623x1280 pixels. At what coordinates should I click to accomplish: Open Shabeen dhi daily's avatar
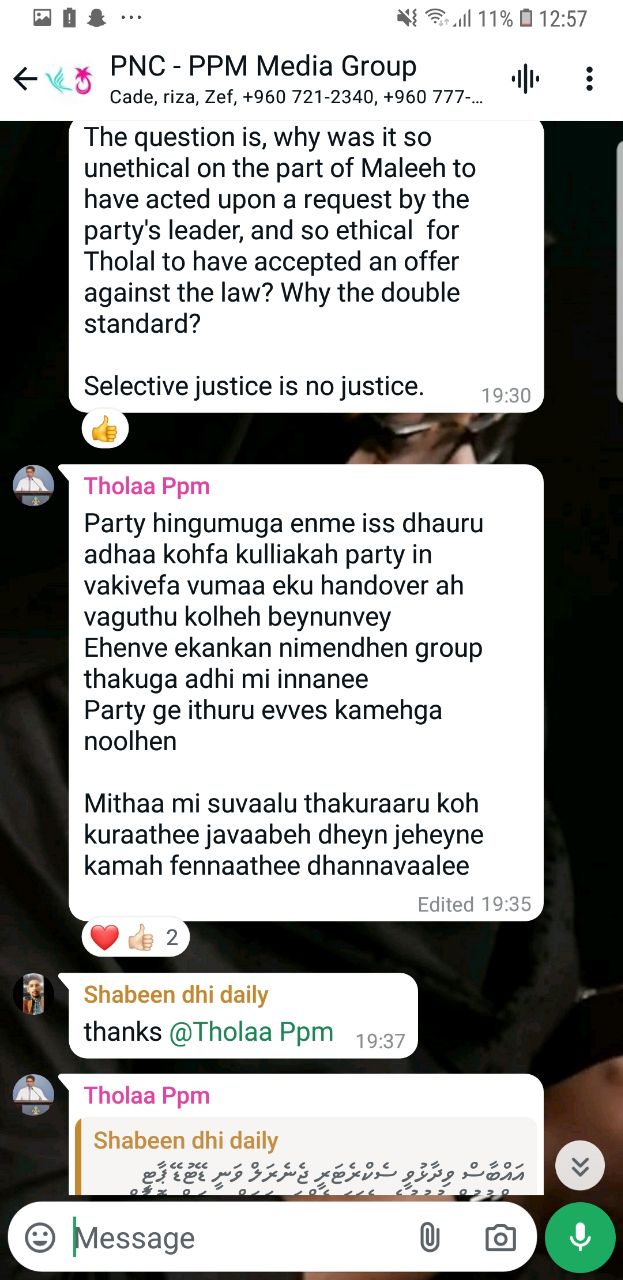(33, 994)
